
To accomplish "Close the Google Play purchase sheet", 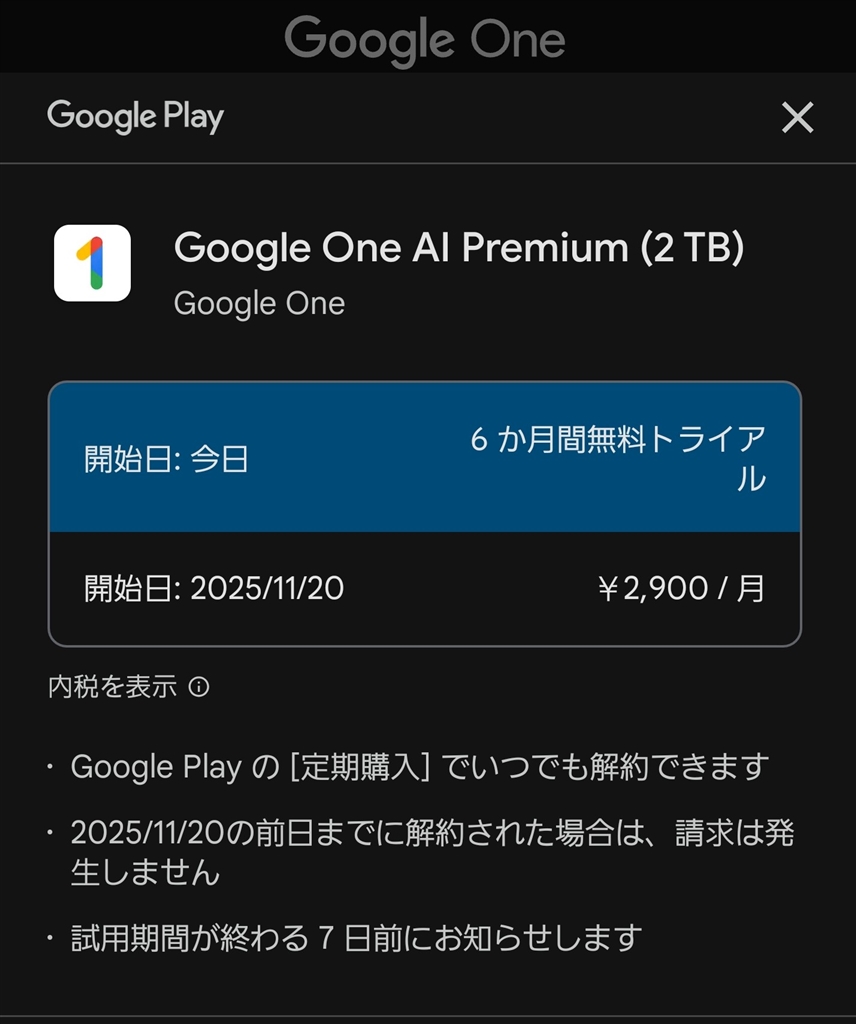I will (797, 118).
